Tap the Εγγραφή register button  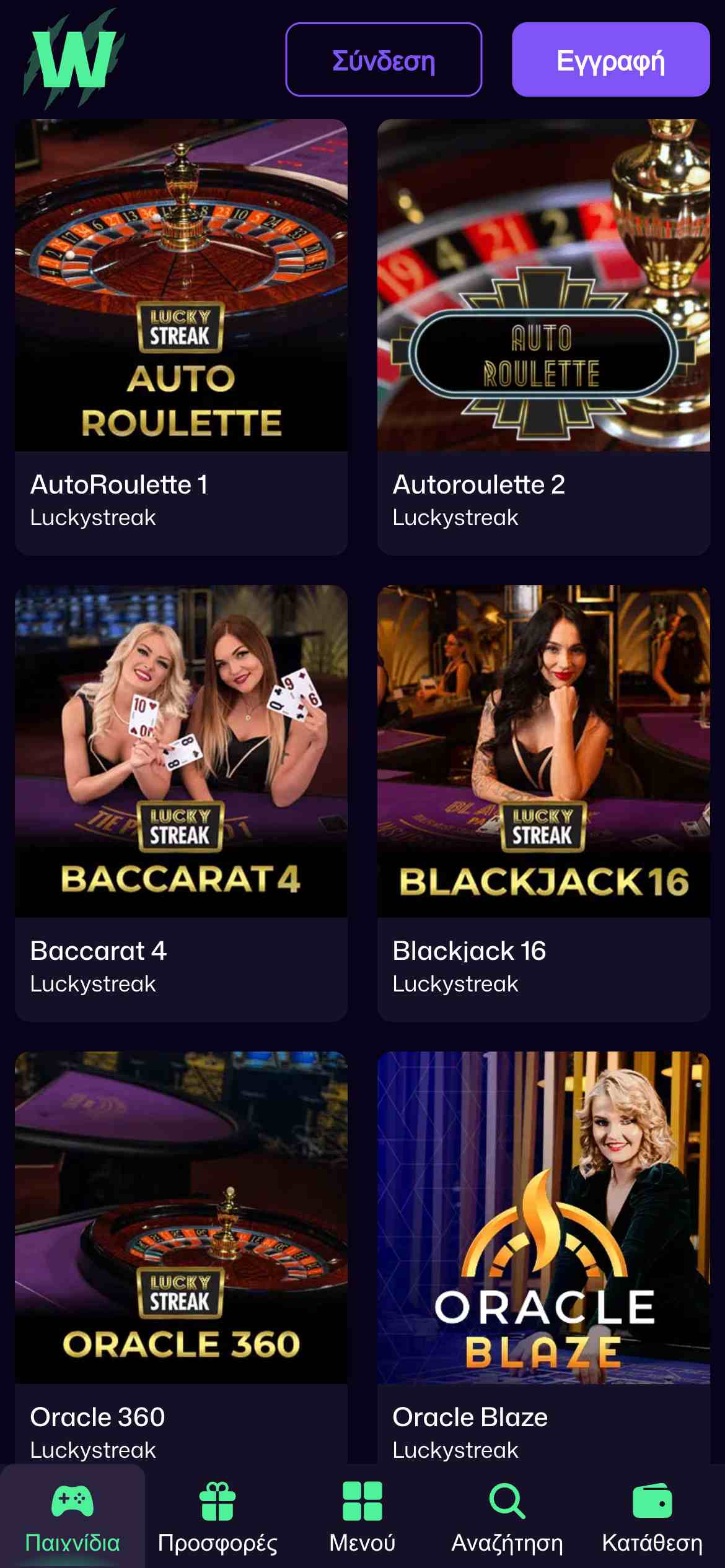[x=610, y=60]
